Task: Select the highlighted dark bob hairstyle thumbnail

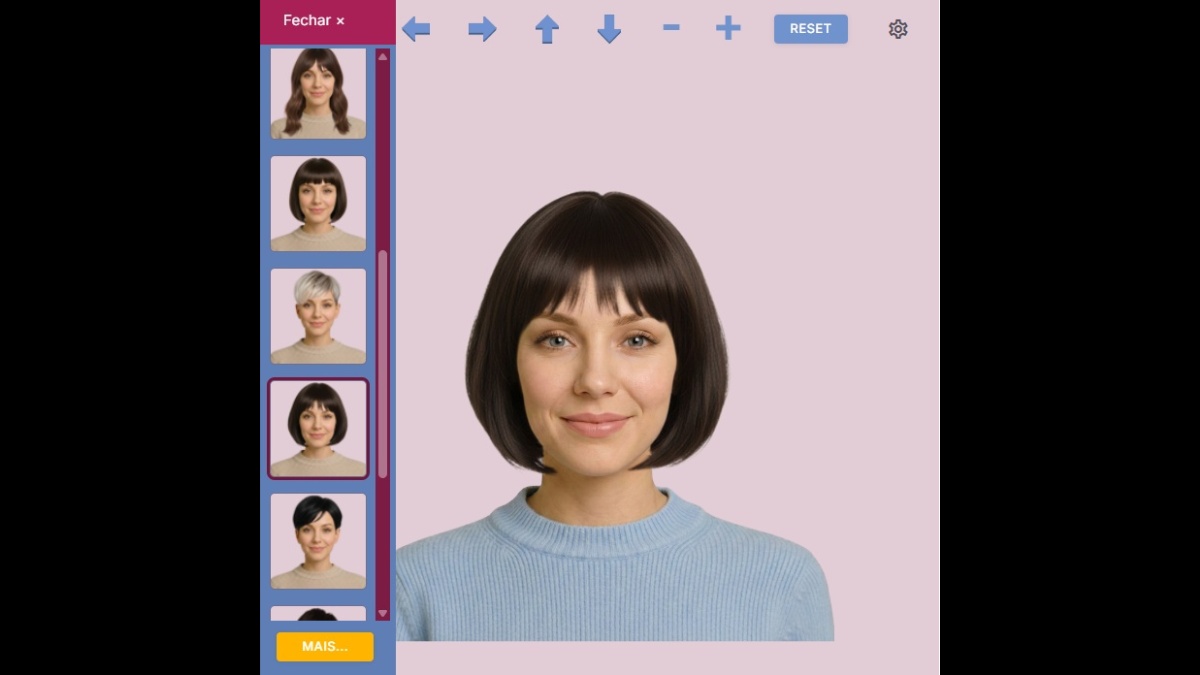Action: (318, 428)
